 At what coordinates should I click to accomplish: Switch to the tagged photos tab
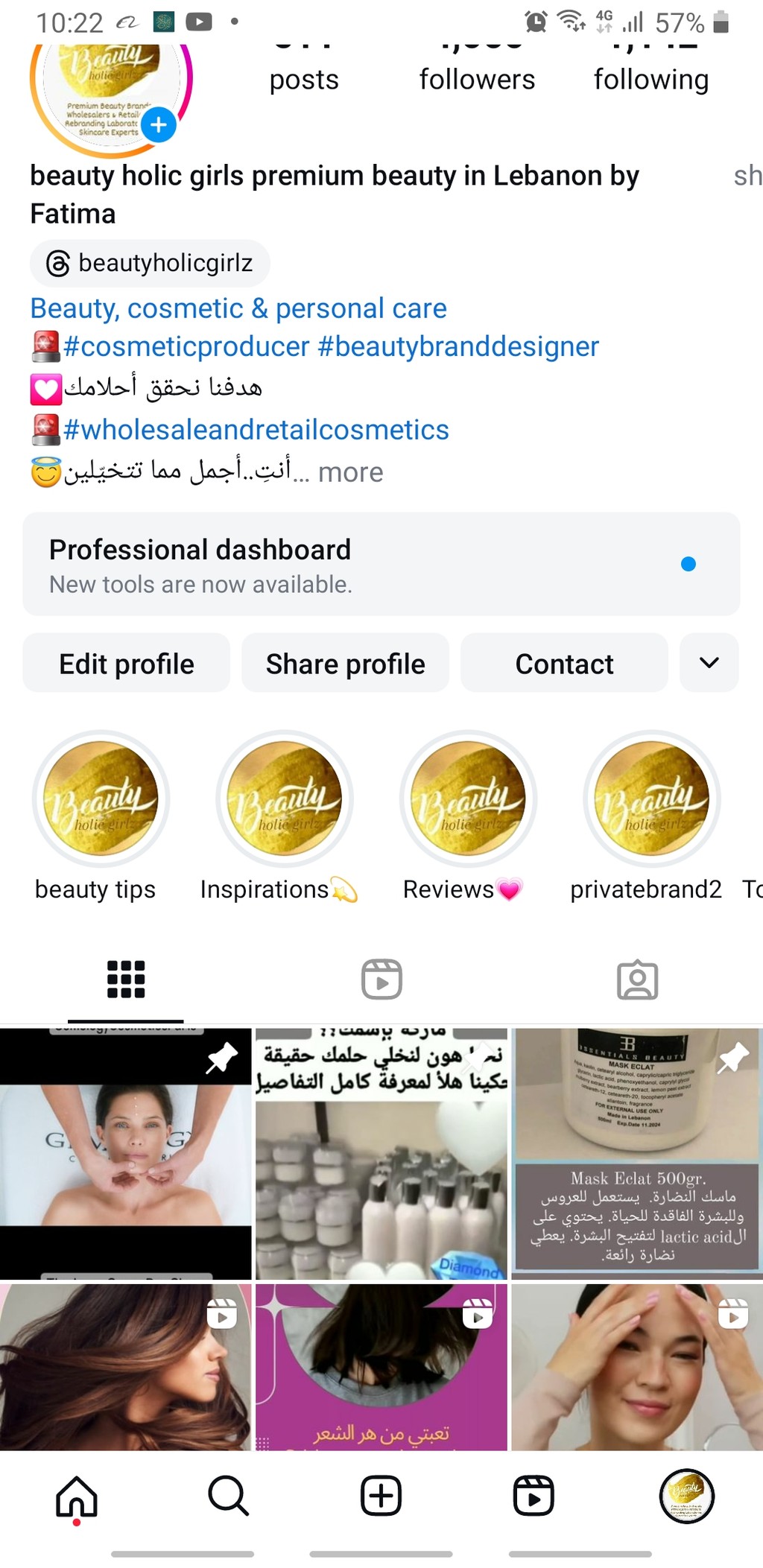pyautogui.click(x=638, y=979)
